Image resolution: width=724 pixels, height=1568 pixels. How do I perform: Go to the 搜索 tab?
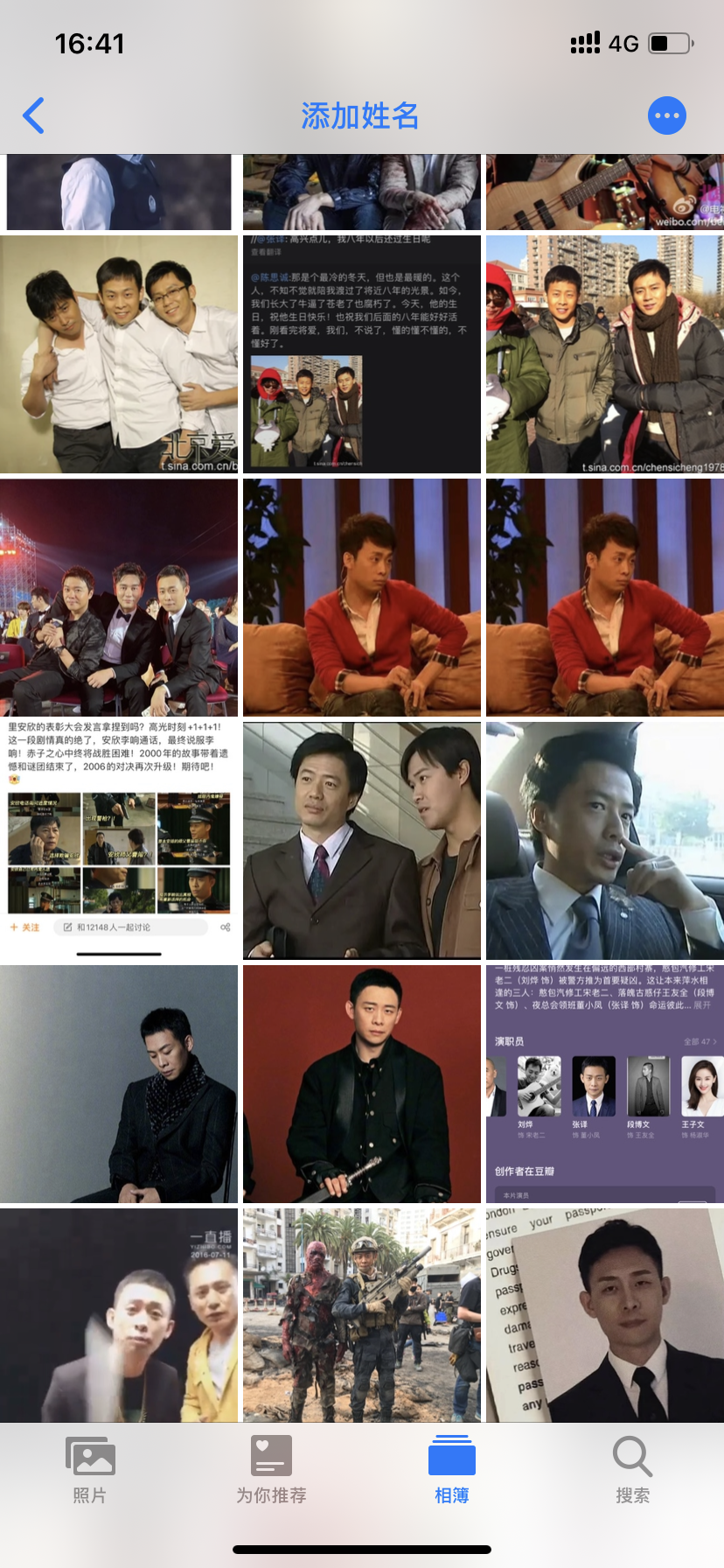[632, 1470]
